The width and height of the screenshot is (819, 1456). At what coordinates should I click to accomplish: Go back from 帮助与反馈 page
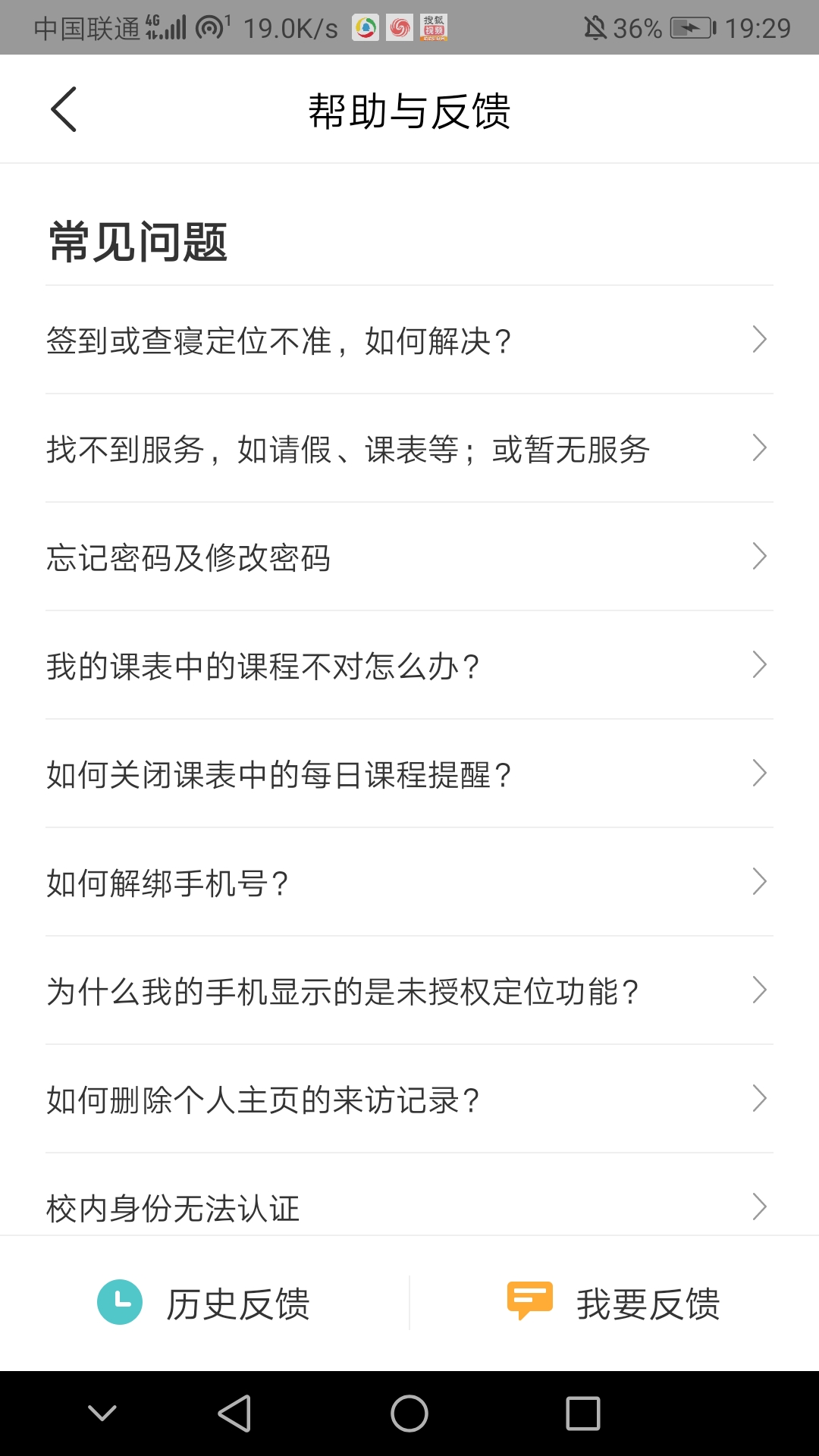tap(64, 109)
